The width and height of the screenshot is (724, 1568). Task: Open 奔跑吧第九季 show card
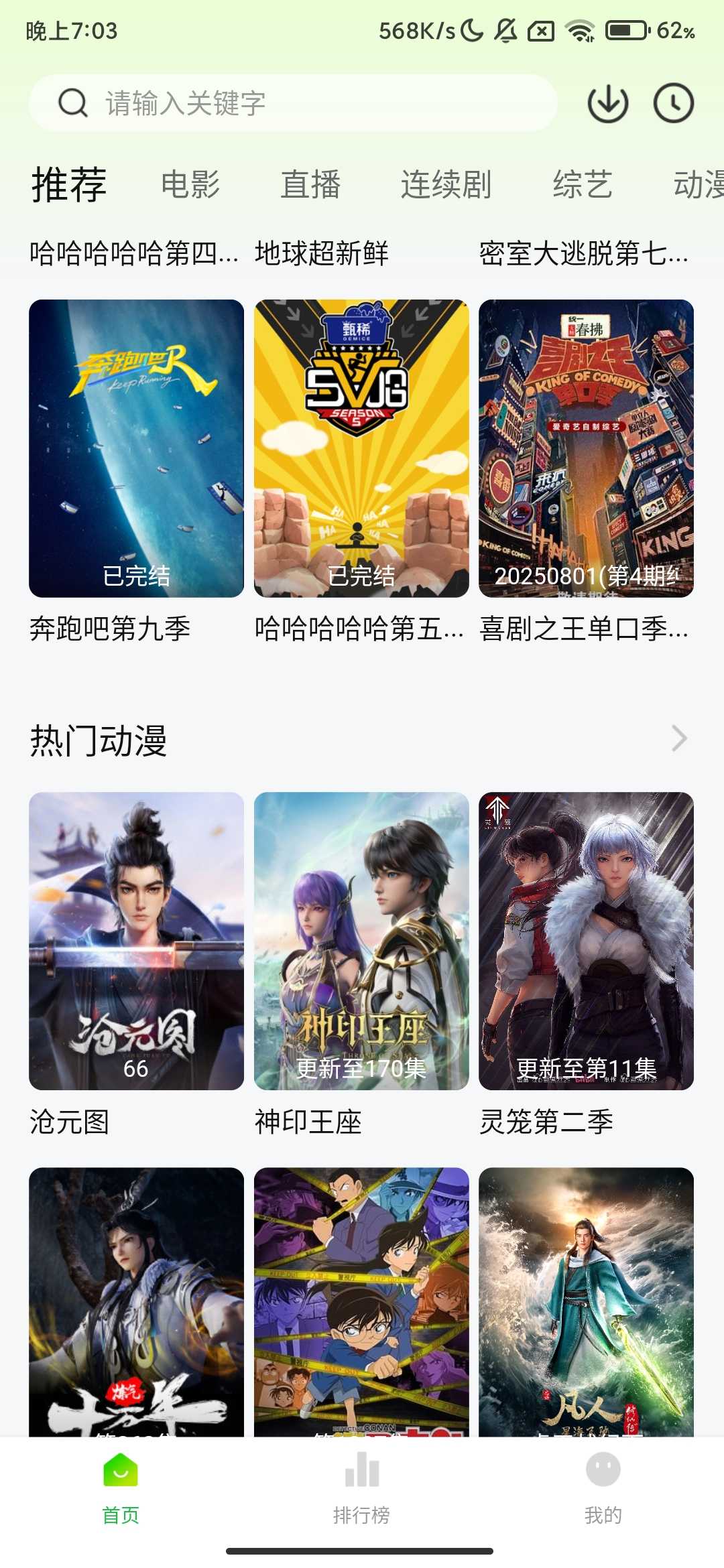coord(136,448)
